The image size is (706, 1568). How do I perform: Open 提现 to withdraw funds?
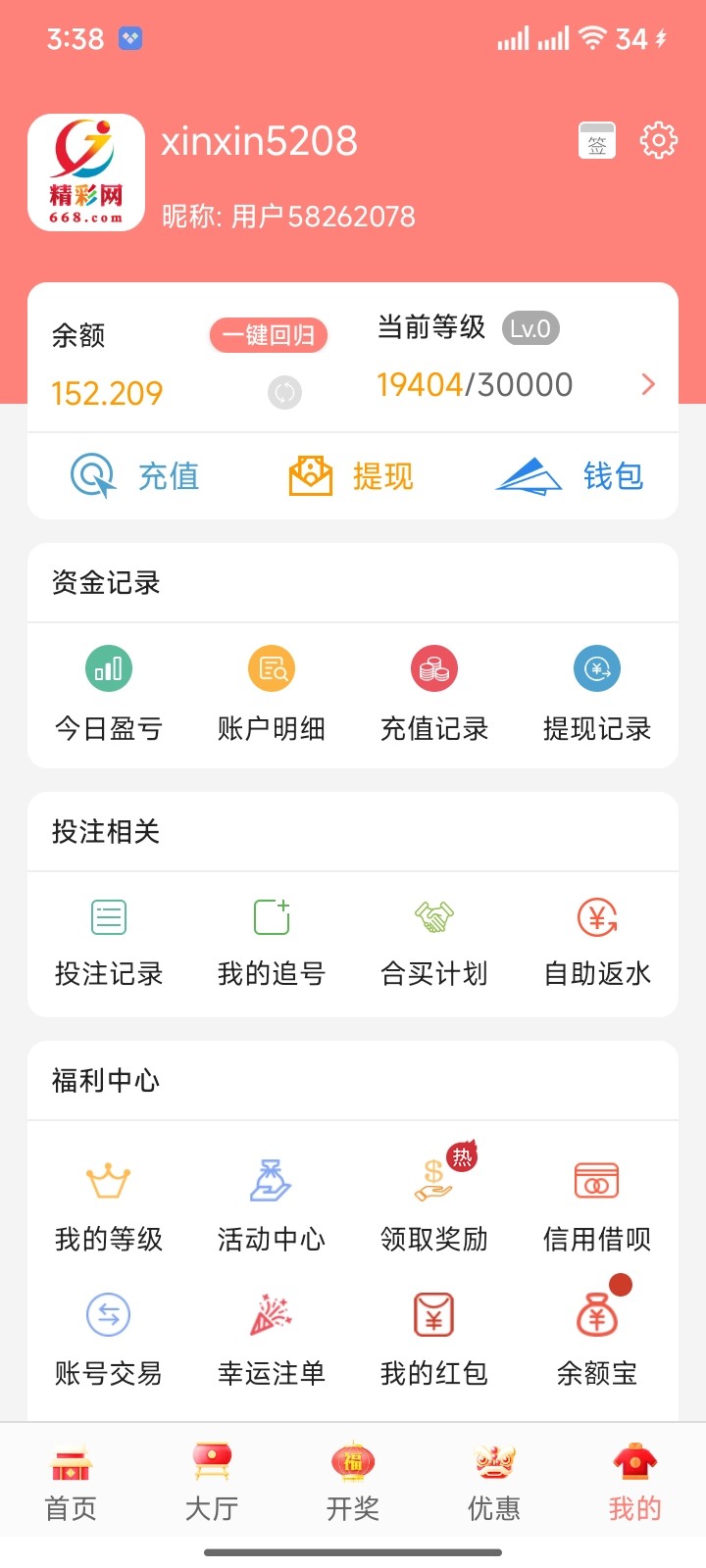(351, 476)
